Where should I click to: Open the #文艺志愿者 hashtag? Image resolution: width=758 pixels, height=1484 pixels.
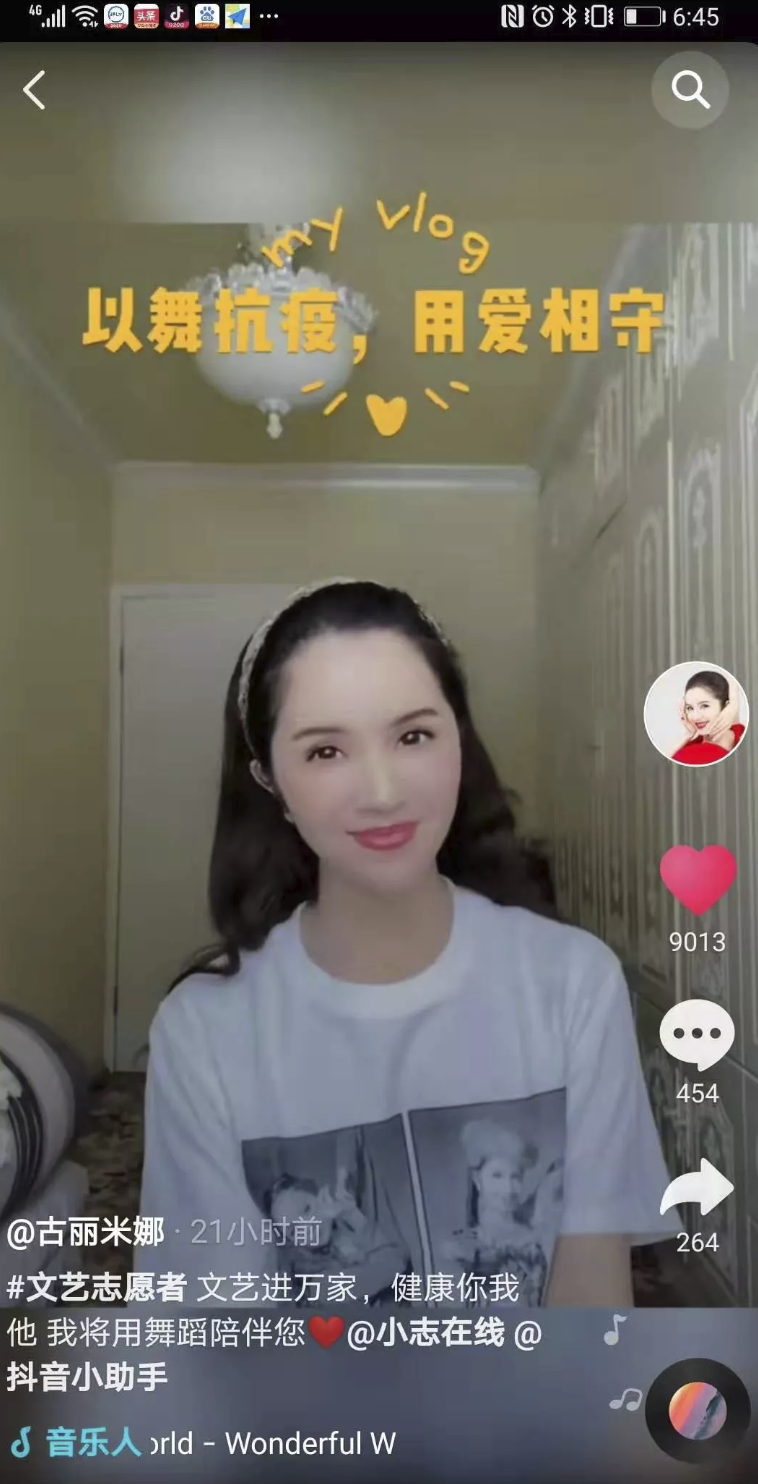97,1287
